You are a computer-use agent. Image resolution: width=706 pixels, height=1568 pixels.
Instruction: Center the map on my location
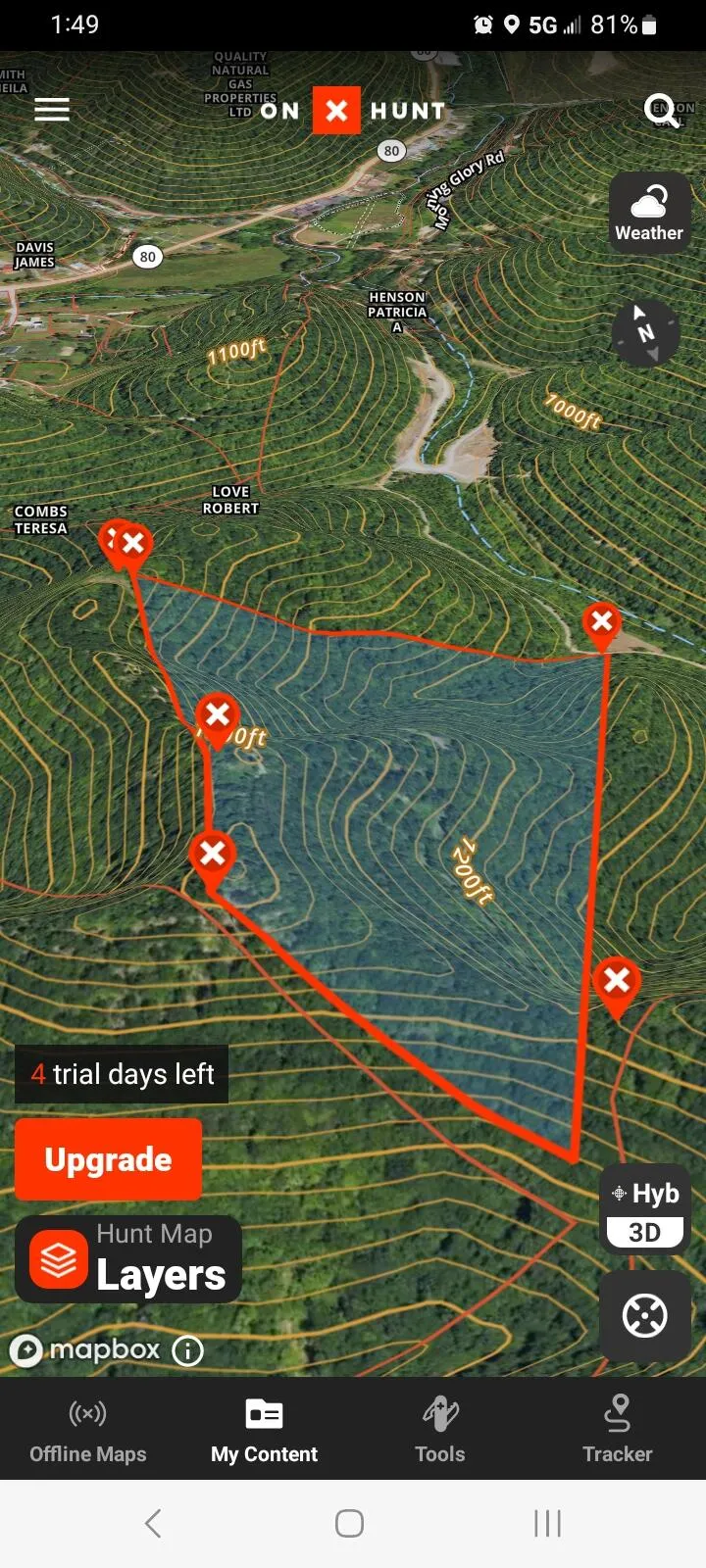tap(645, 1315)
